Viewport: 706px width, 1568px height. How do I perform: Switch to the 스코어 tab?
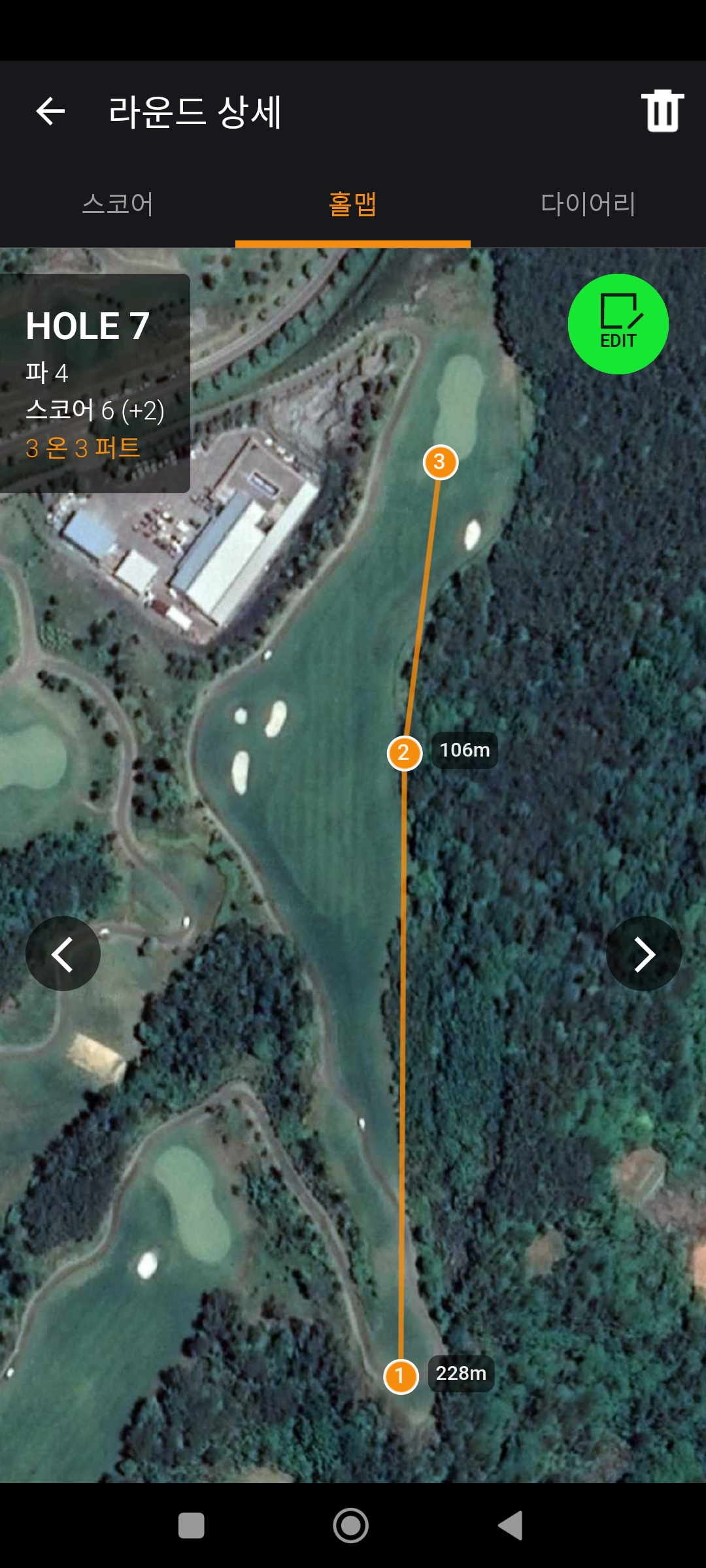[x=118, y=204]
